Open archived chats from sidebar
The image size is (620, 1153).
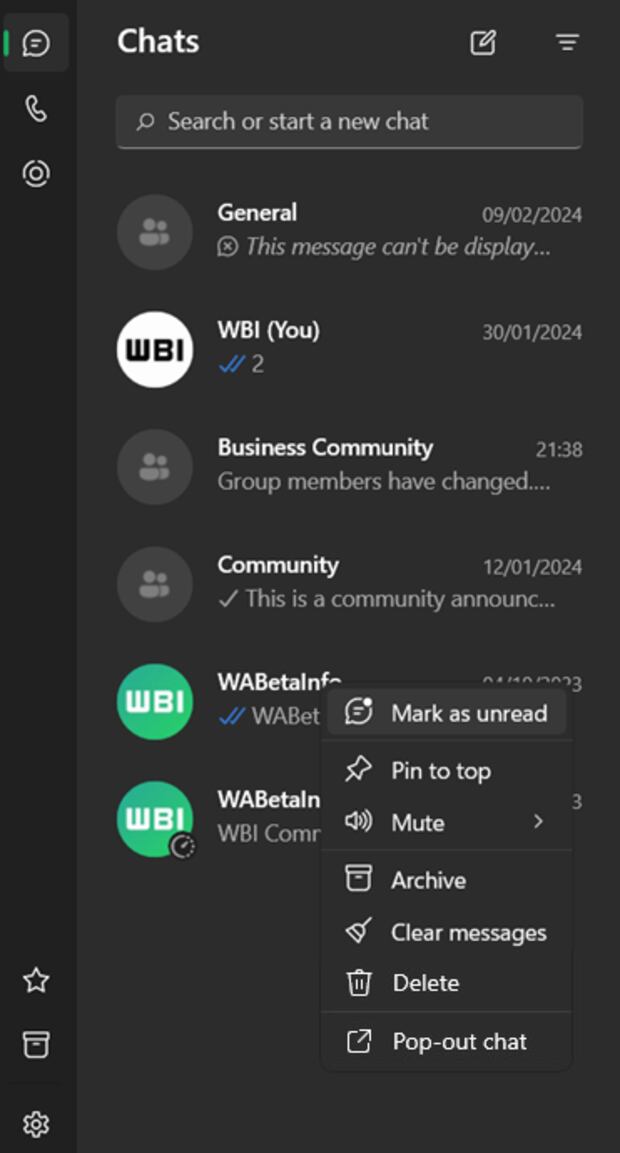[36, 1045]
